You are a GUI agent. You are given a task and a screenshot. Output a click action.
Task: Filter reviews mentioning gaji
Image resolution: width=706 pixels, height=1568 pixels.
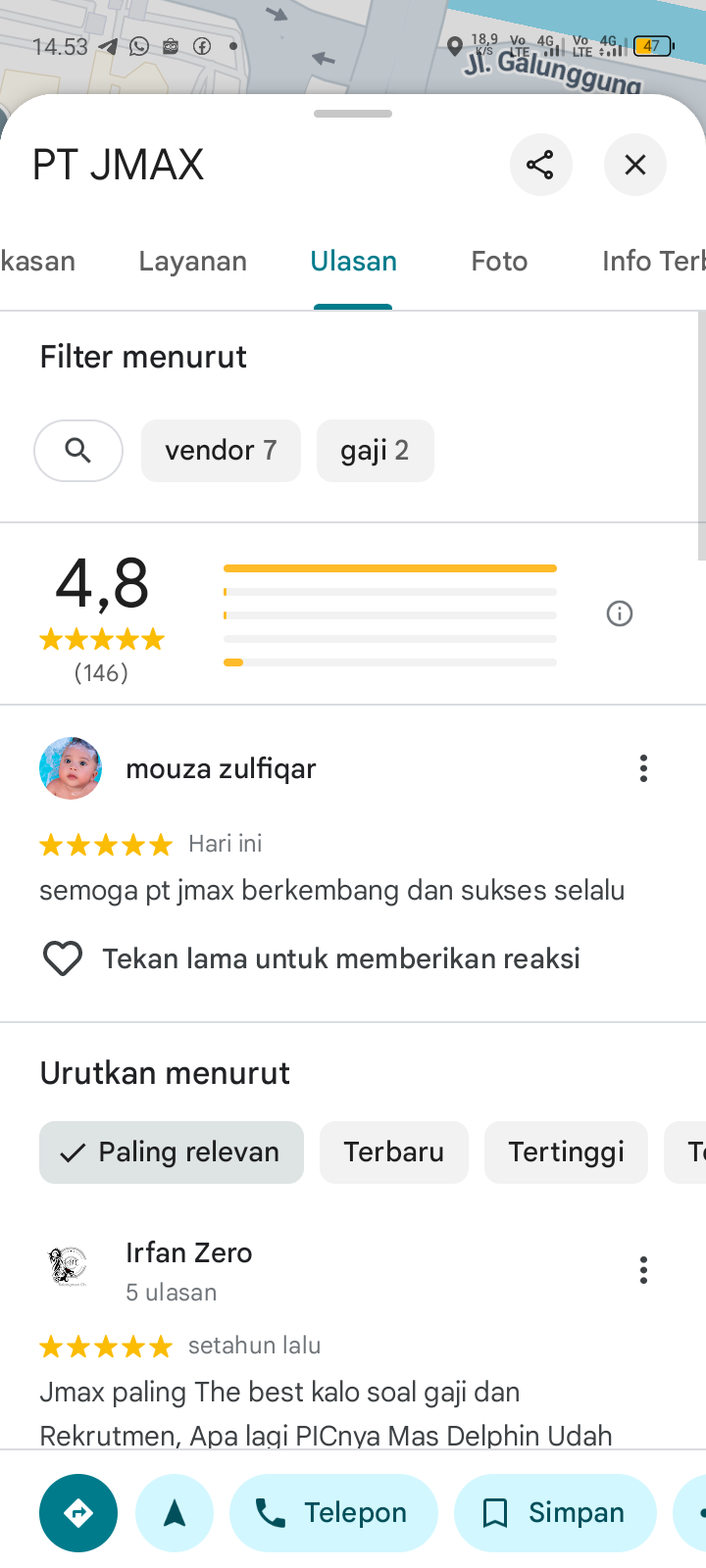point(375,451)
